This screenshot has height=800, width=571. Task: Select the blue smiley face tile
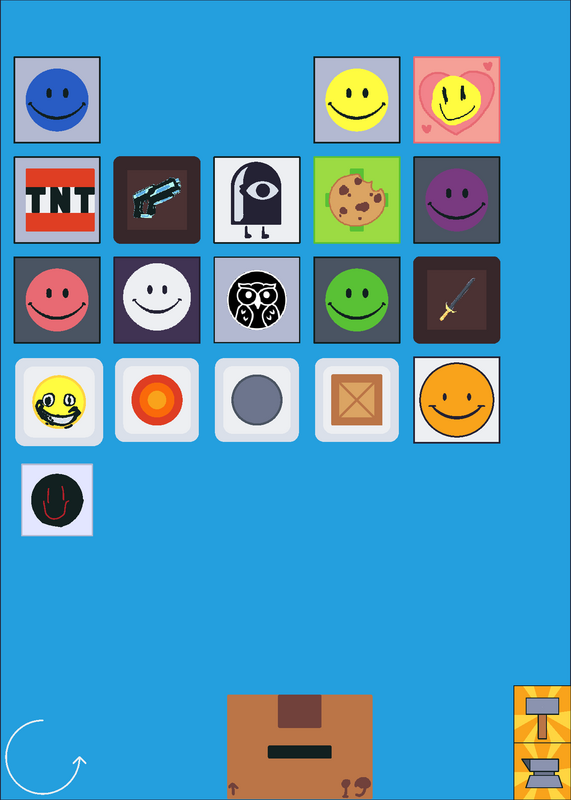click(x=57, y=100)
